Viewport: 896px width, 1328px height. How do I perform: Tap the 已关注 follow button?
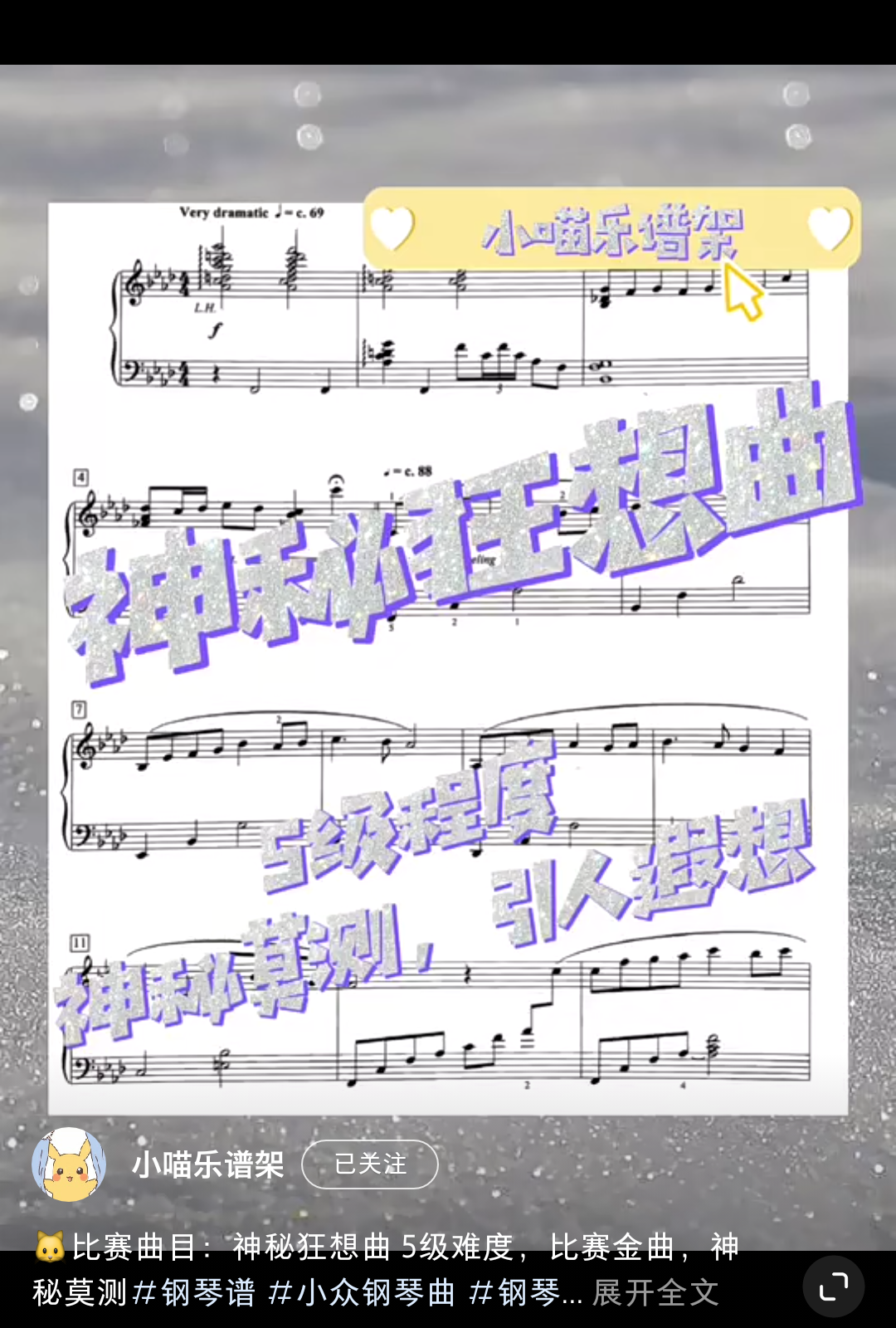tap(370, 1164)
